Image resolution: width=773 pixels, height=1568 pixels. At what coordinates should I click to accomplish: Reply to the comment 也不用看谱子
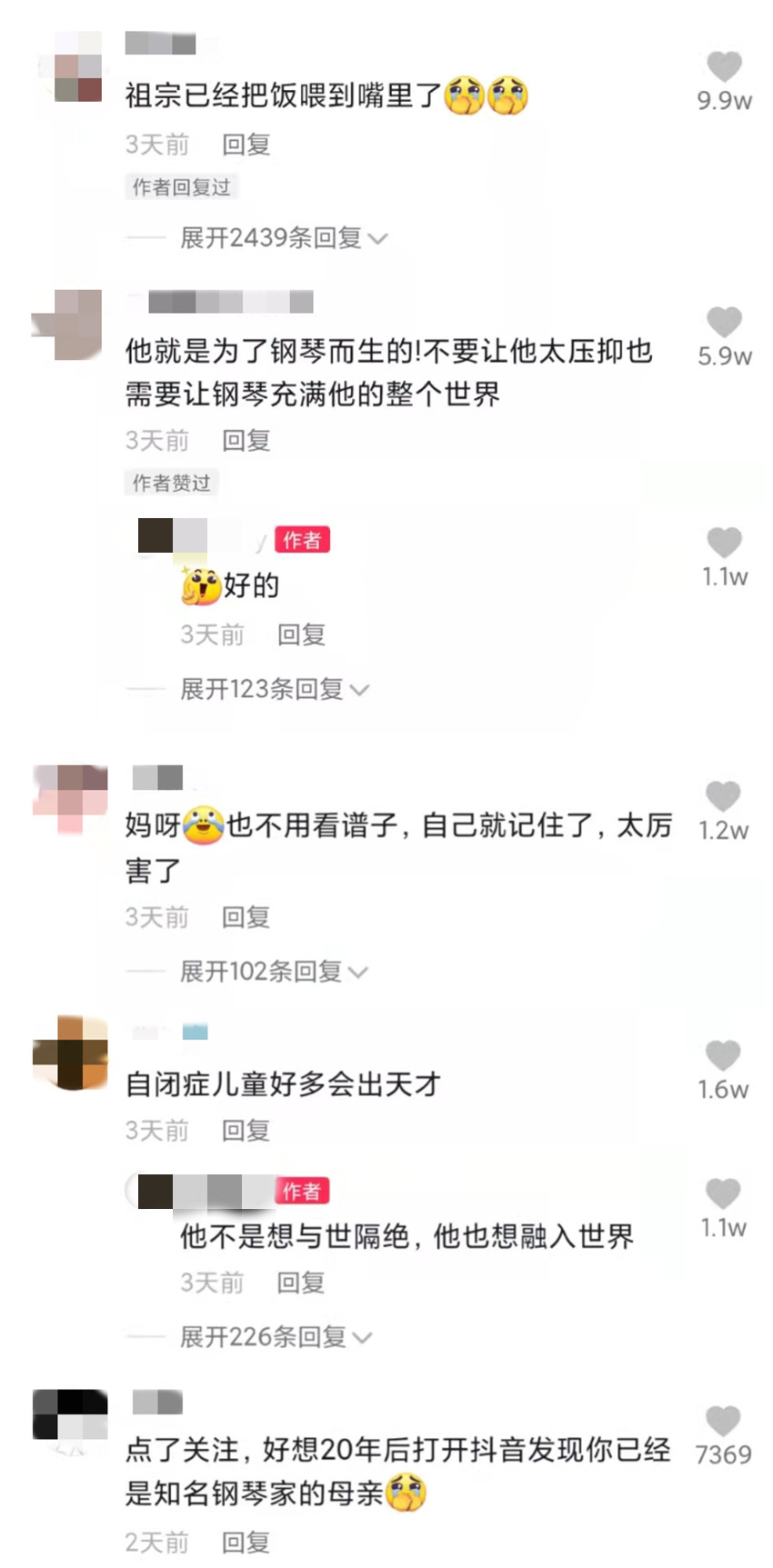point(246,917)
